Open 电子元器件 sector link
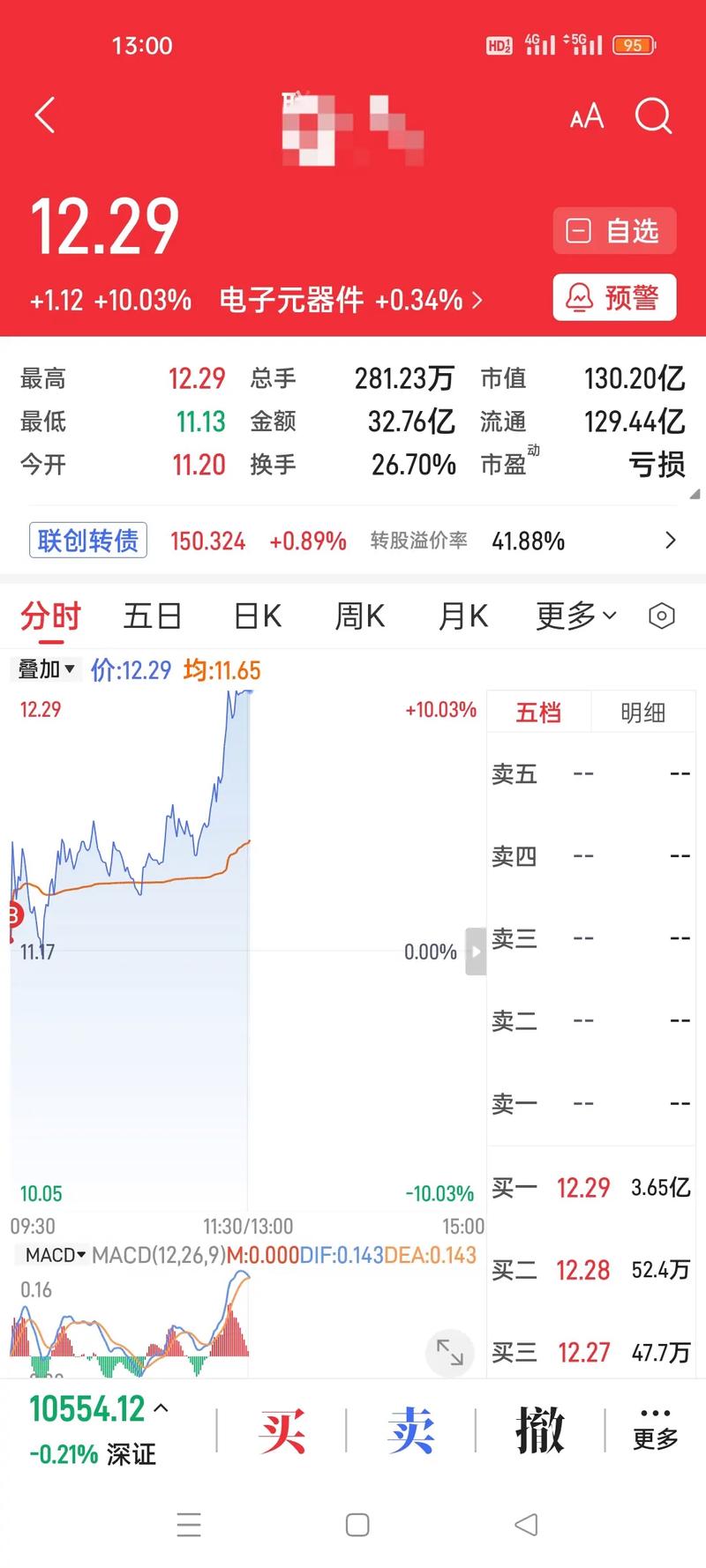Screen dimensions: 706x1568 coord(289,300)
